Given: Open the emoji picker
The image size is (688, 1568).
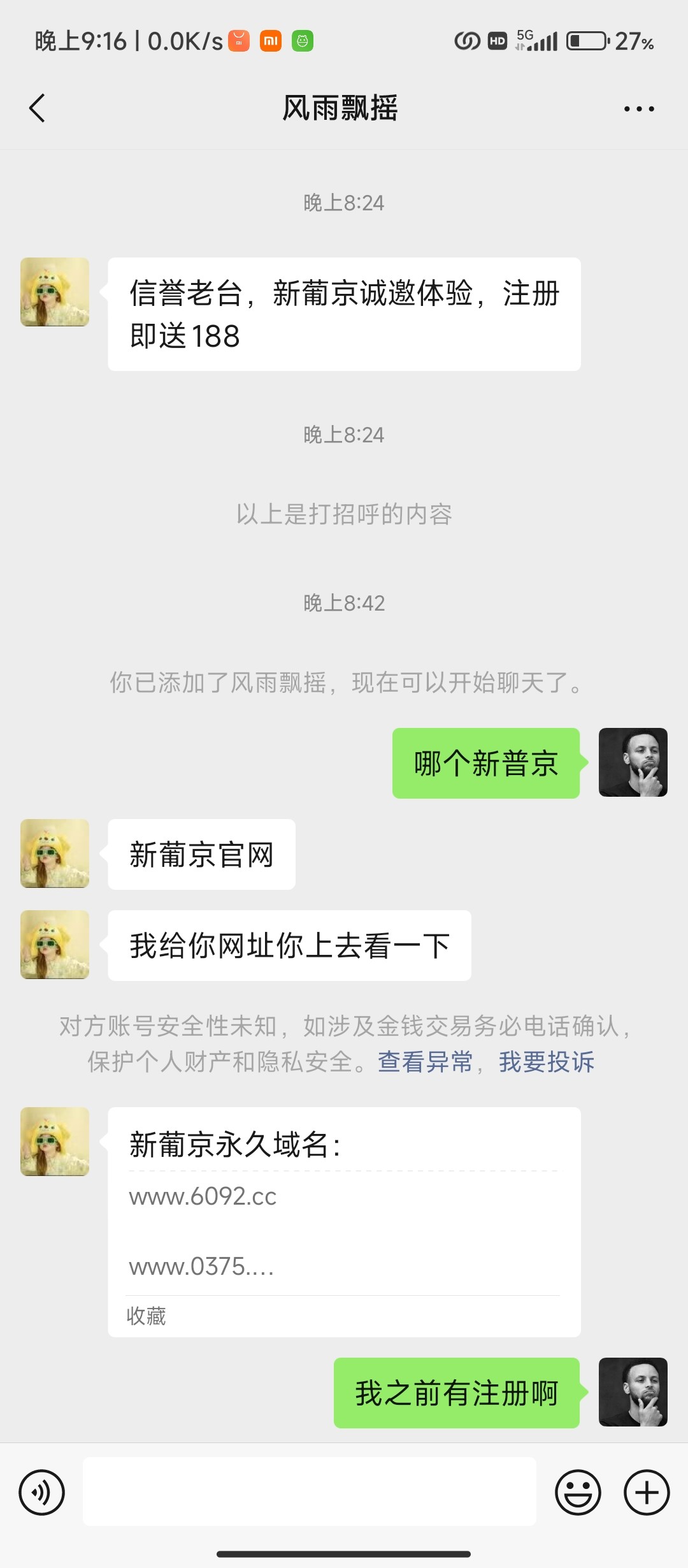Looking at the screenshot, I should click(578, 1492).
